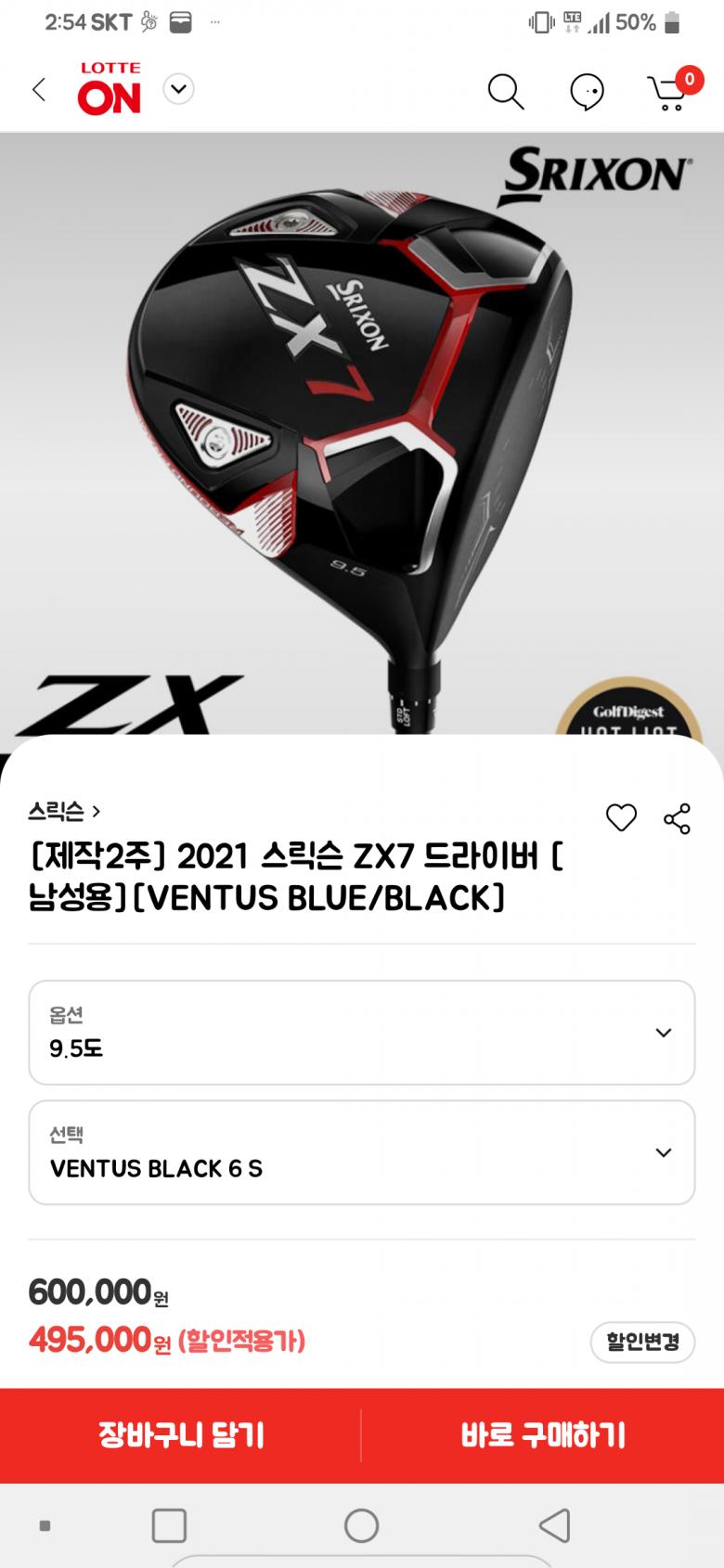The image size is (724, 1568).
Task: Tap 바로 구매하기 to buy now
Action: 543,1435
